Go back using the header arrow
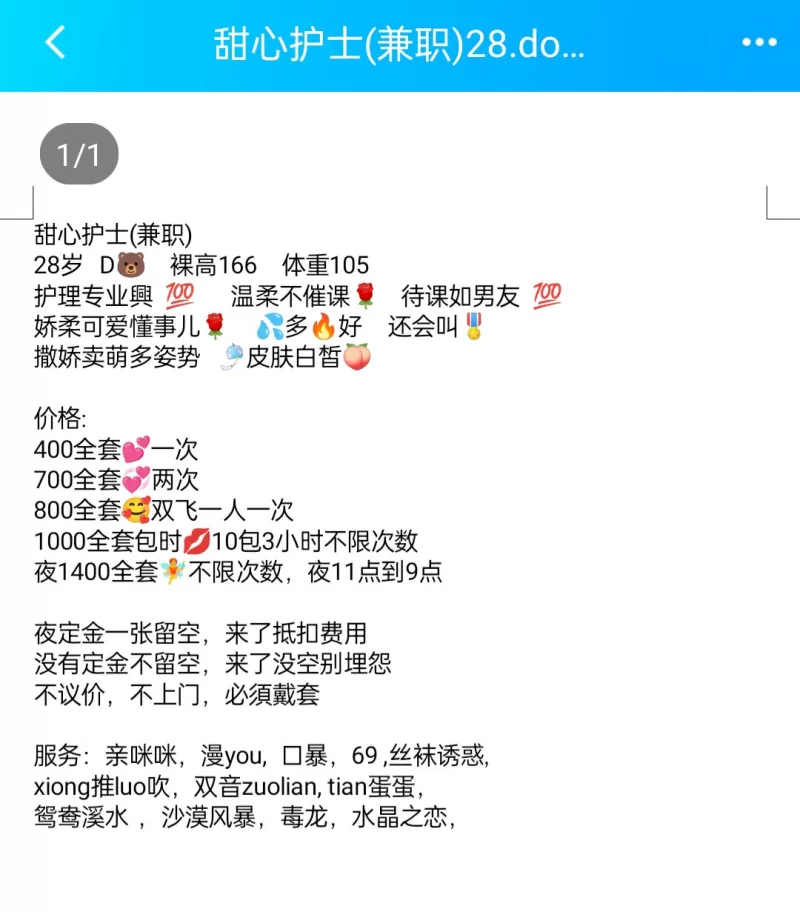Screen dimensions: 800x912 (x=55, y=43)
